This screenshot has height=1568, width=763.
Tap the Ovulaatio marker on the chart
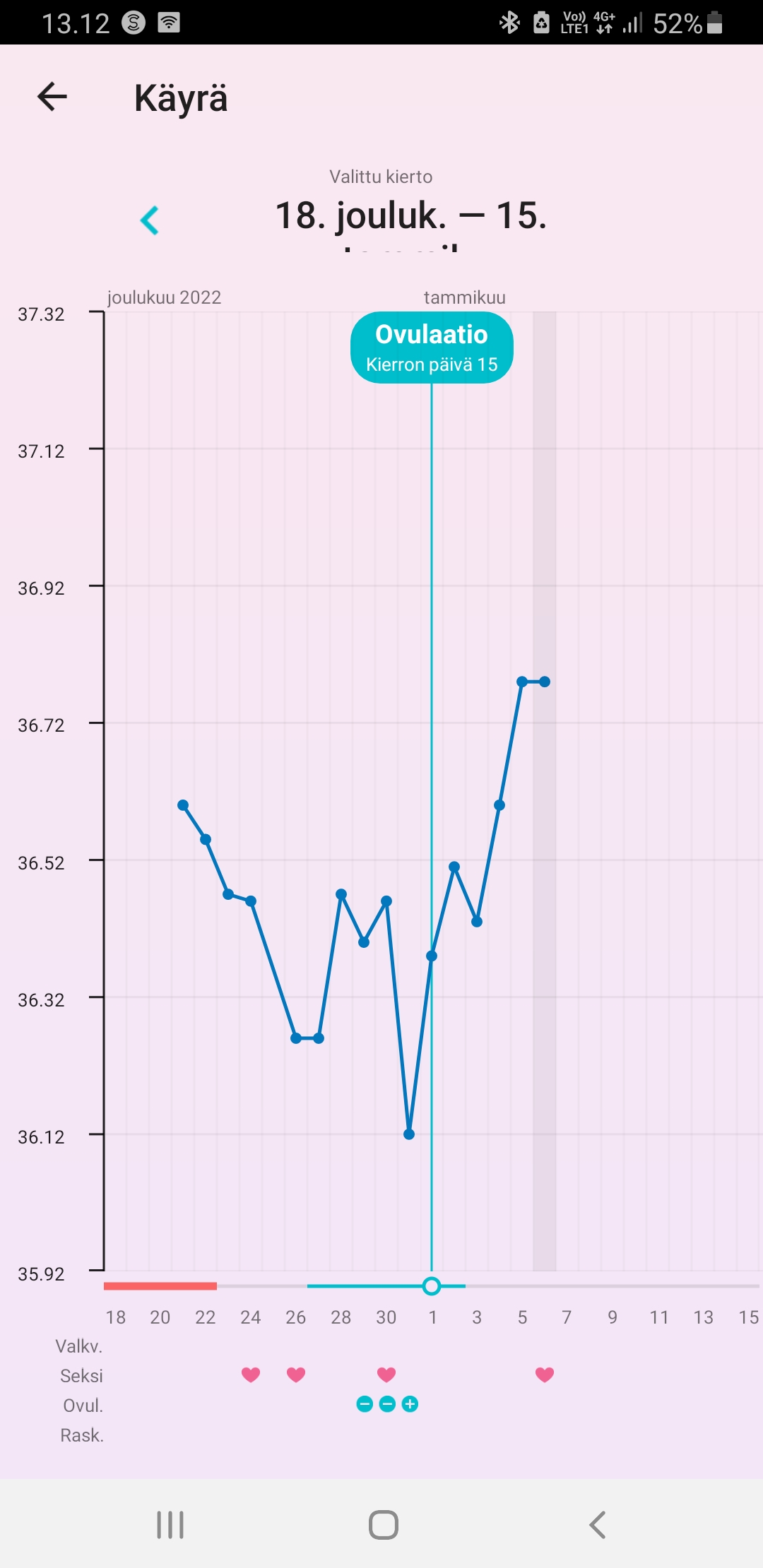432,348
